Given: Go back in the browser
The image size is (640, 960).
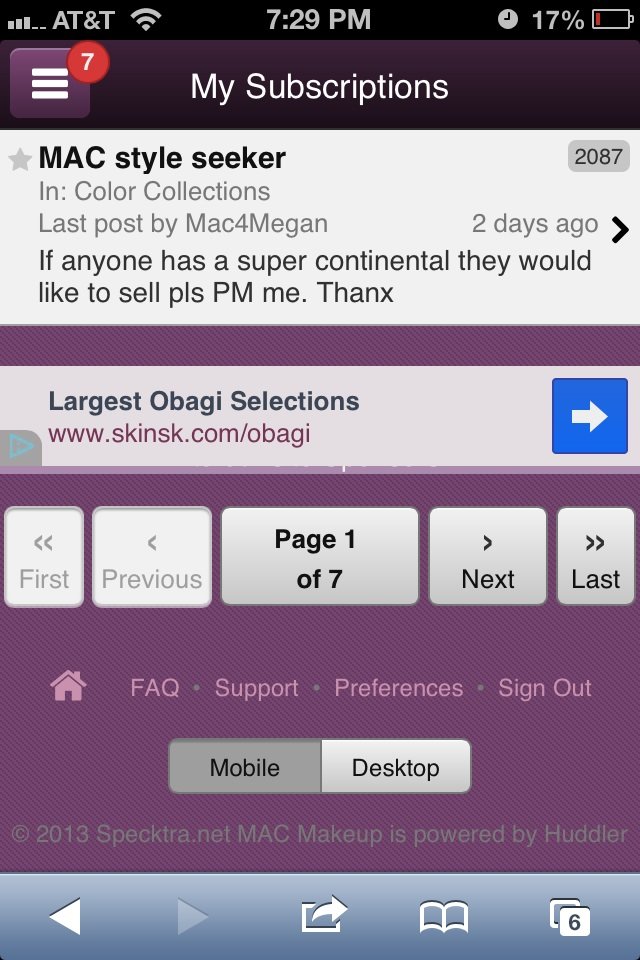Looking at the screenshot, I should pyautogui.click(x=65, y=915).
